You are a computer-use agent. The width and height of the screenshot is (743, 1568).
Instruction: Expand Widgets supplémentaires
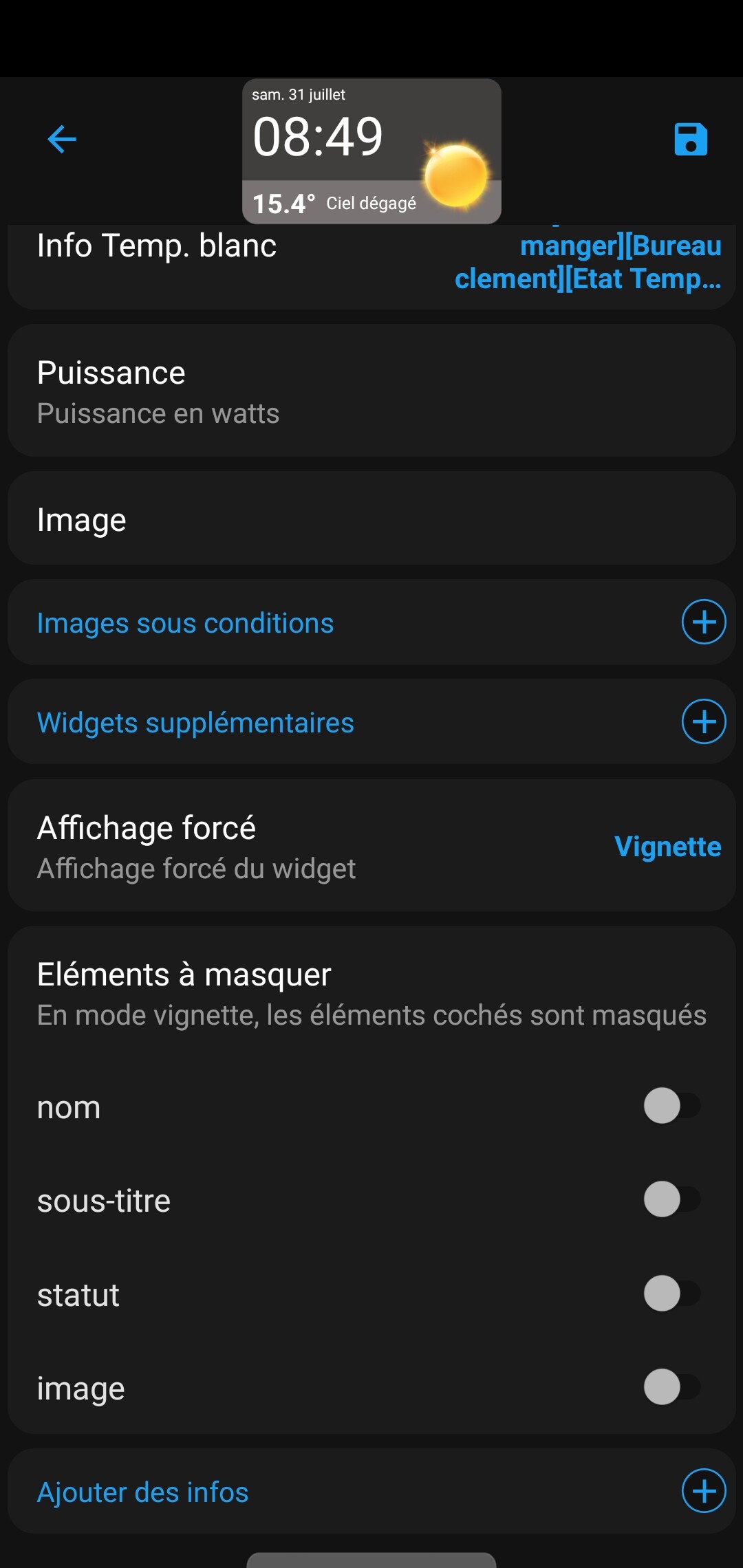coord(195,722)
